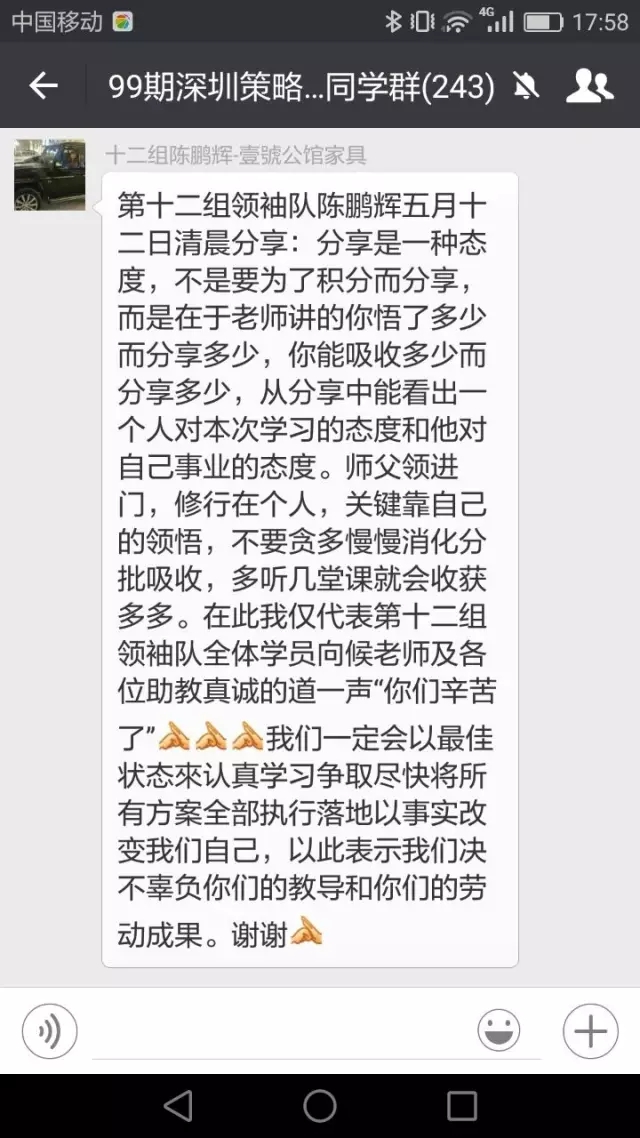Open recent apps from navigation bar
The image size is (640, 1138).
(x=462, y=1106)
